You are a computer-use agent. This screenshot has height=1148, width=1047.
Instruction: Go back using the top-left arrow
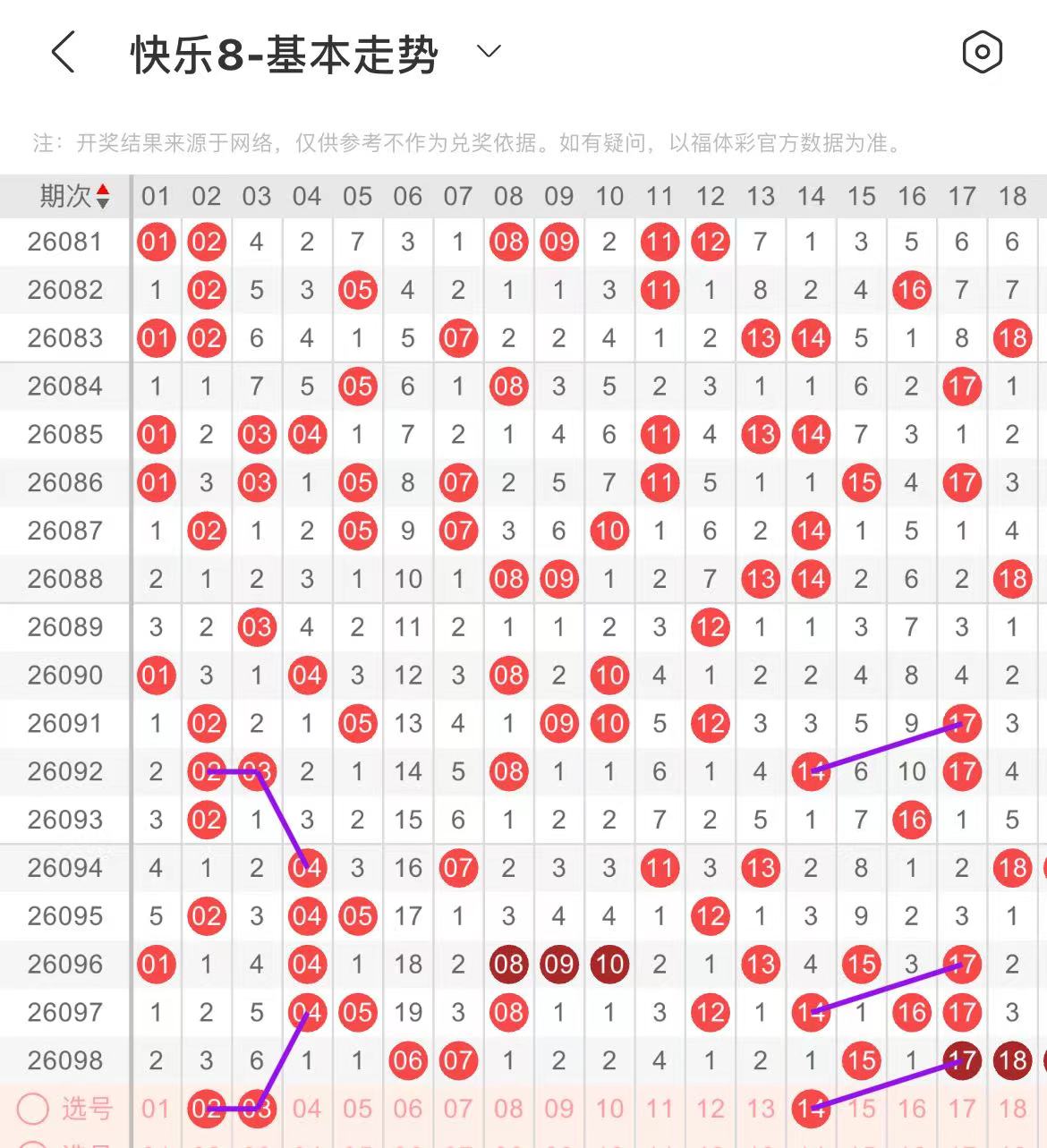pyautogui.click(x=63, y=52)
